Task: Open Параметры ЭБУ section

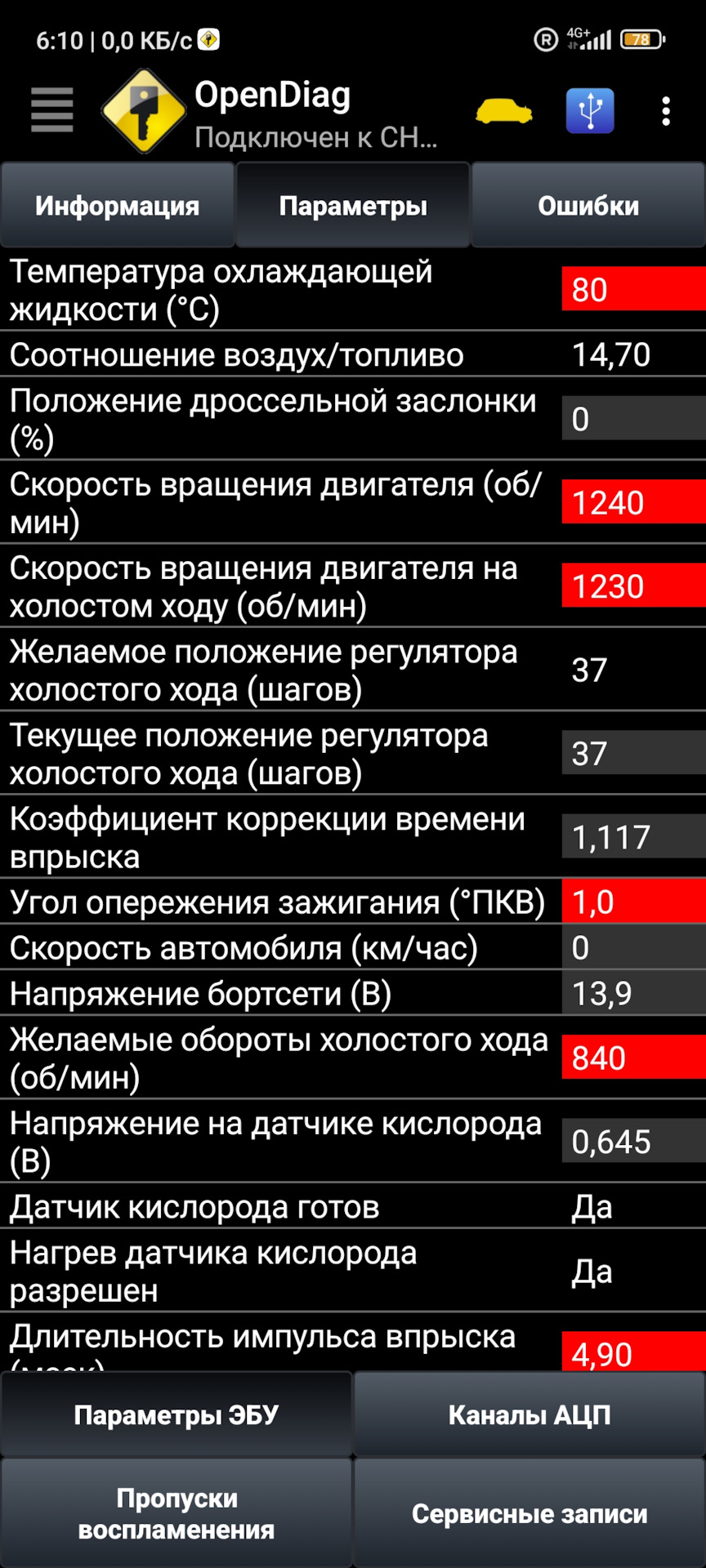Action: point(176,1415)
